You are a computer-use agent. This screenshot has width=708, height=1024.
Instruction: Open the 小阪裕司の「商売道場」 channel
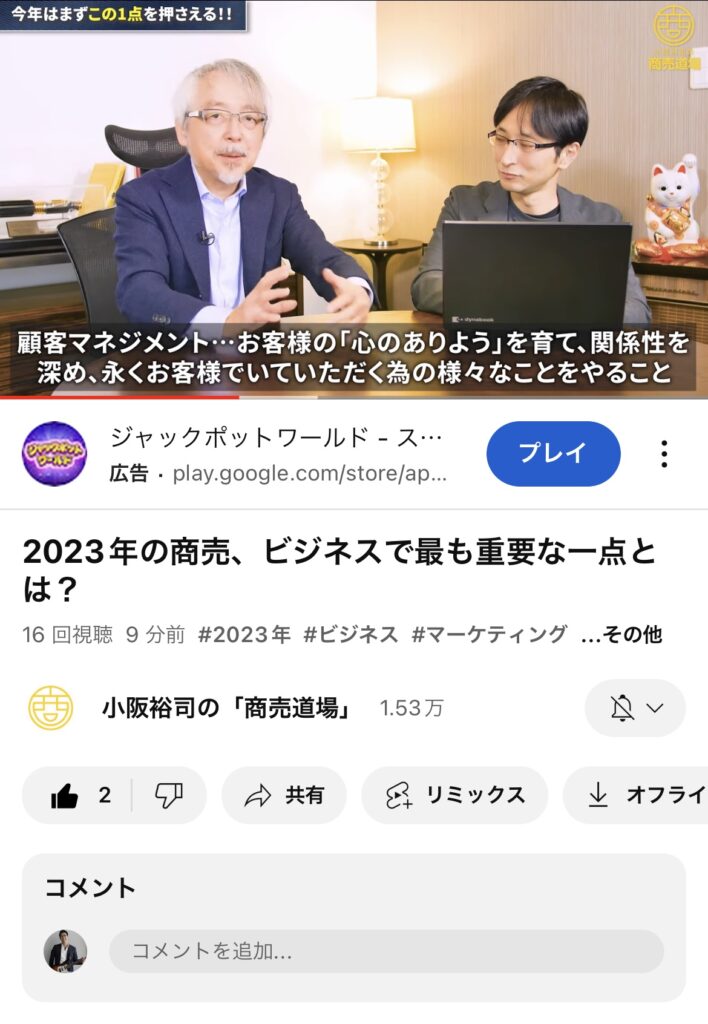point(225,708)
